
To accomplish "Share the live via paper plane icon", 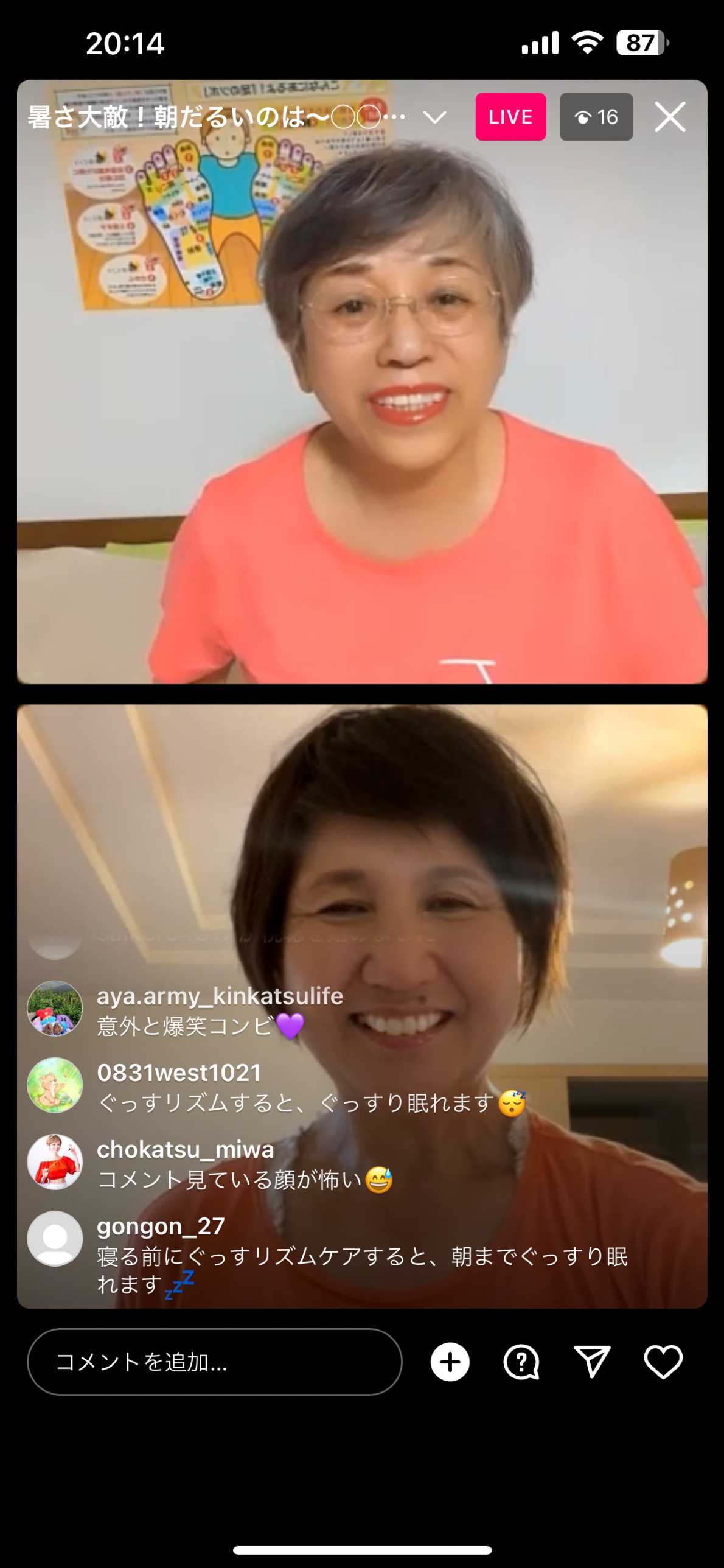I will [x=591, y=1362].
